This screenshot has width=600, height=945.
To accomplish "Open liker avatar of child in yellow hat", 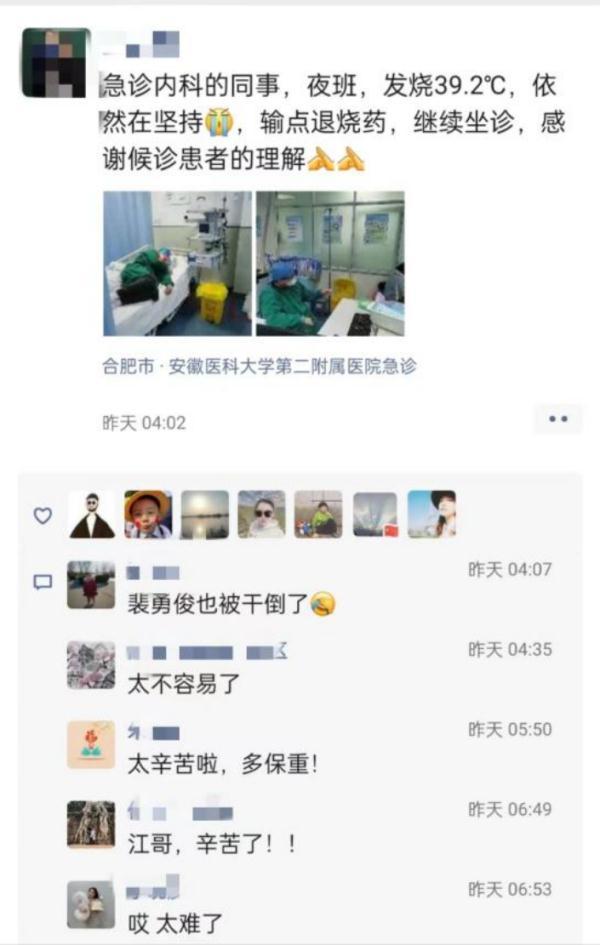I will click(147, 515).
